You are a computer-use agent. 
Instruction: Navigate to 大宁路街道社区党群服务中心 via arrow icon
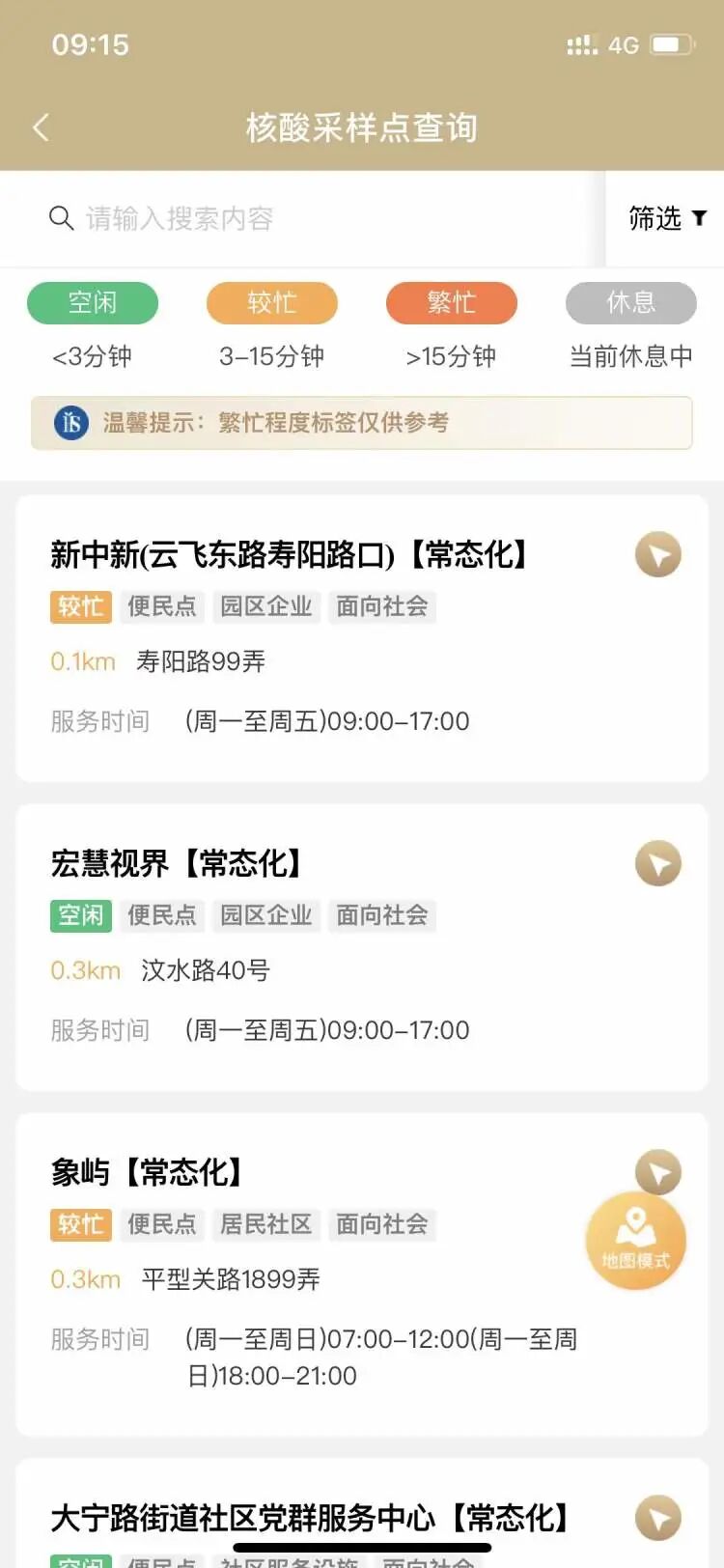click(x=658, y=1519)
